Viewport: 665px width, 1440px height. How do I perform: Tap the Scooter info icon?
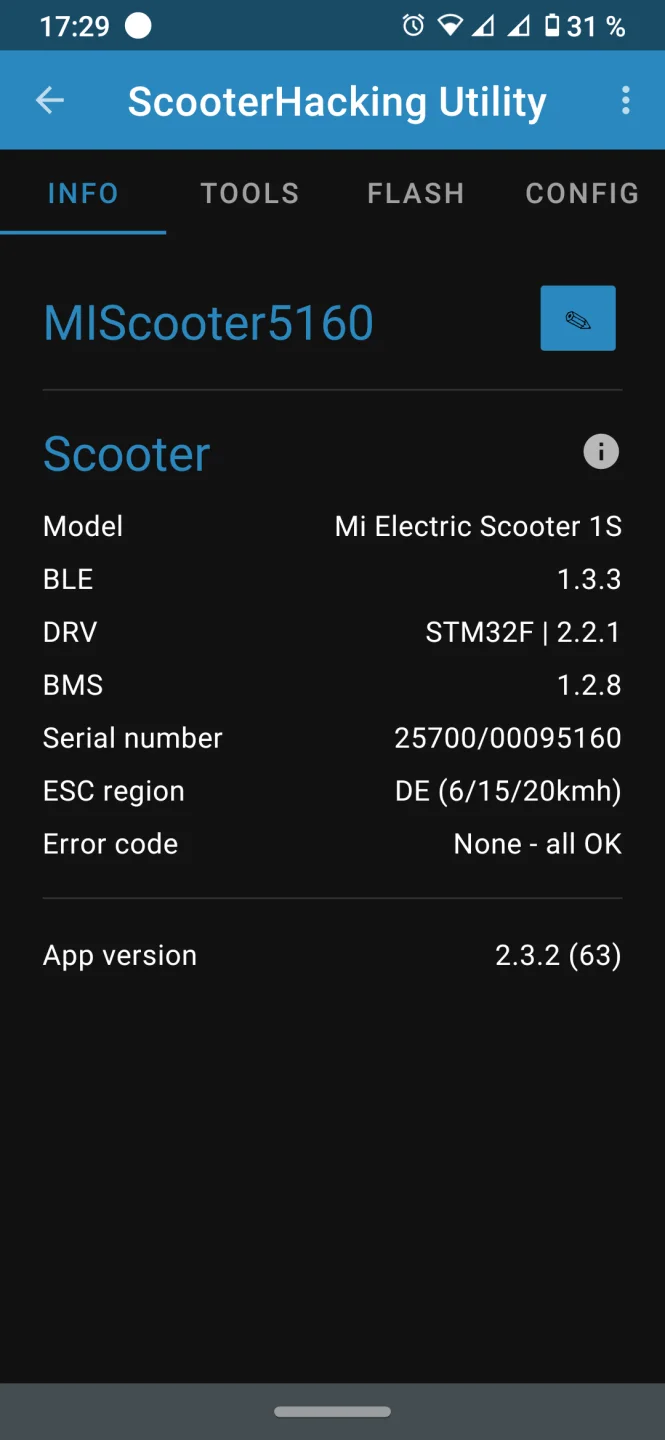(601, 452)
